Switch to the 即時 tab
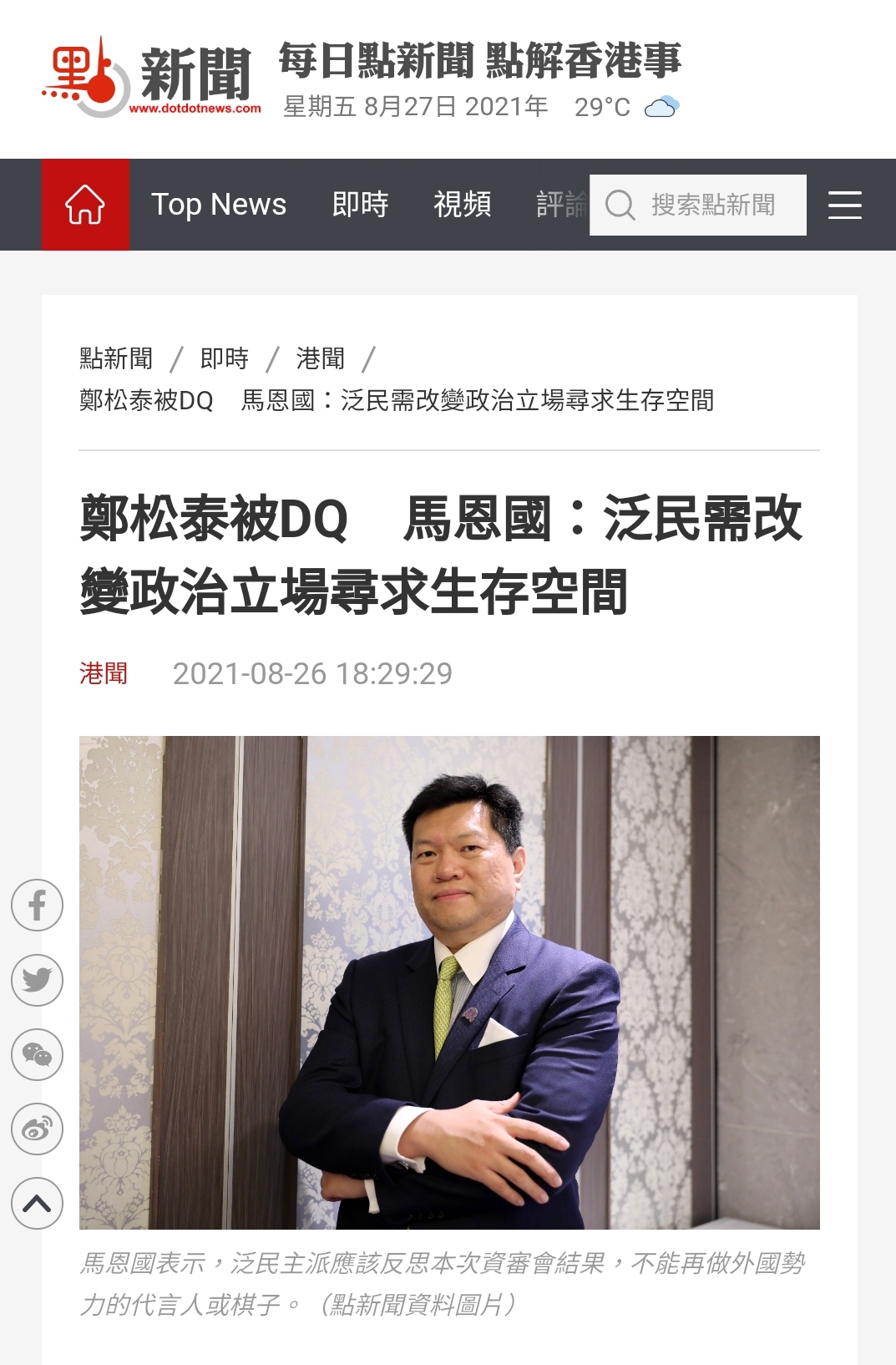The image size is (896, 1365). (x=360, y=205)
